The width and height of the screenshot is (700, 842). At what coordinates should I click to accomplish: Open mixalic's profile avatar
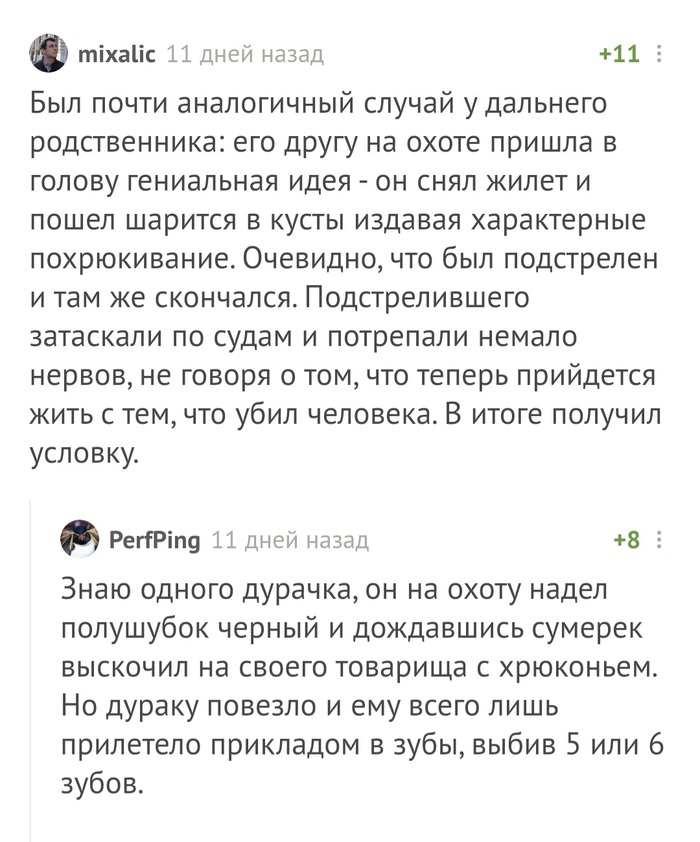(49, 54)
